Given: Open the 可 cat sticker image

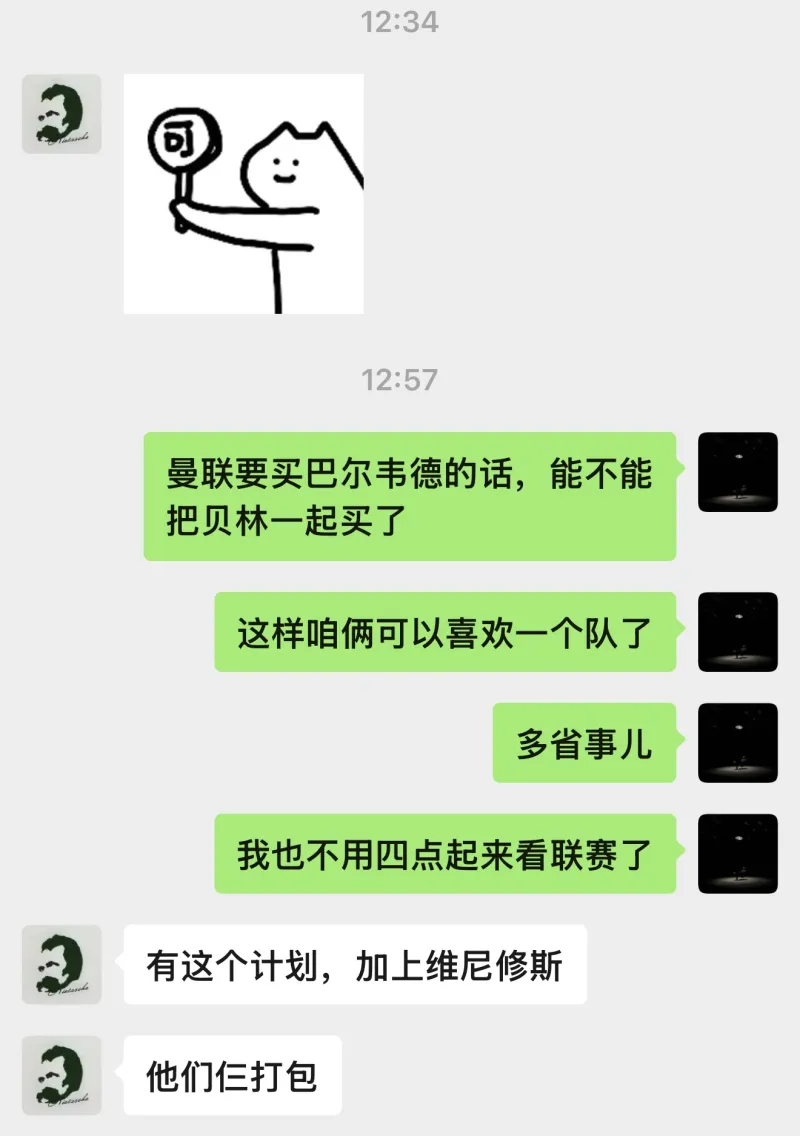Looking at the screenshot, I should pyautogui.click(x=243, y=194).
